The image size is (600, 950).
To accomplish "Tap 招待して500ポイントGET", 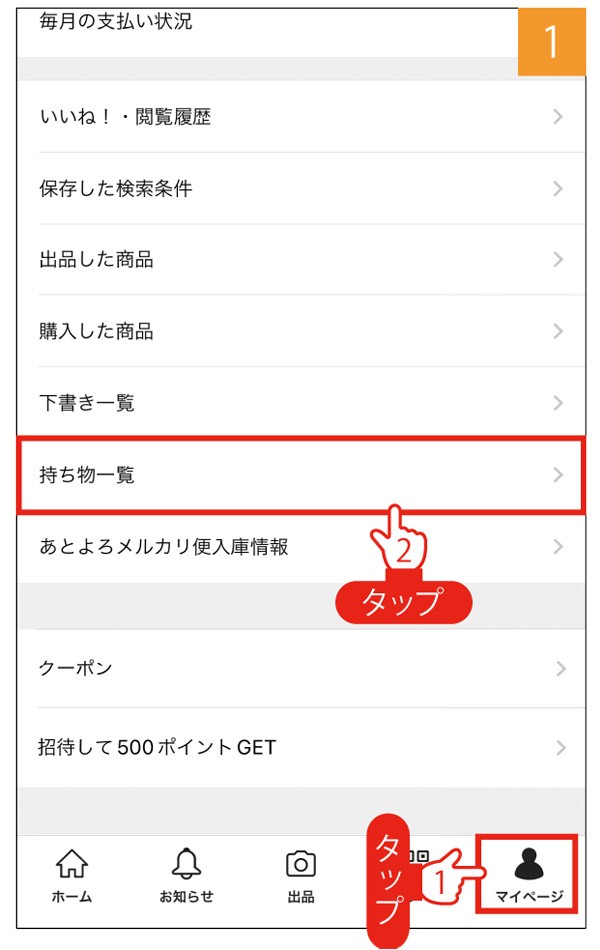I will click(300, 747).
